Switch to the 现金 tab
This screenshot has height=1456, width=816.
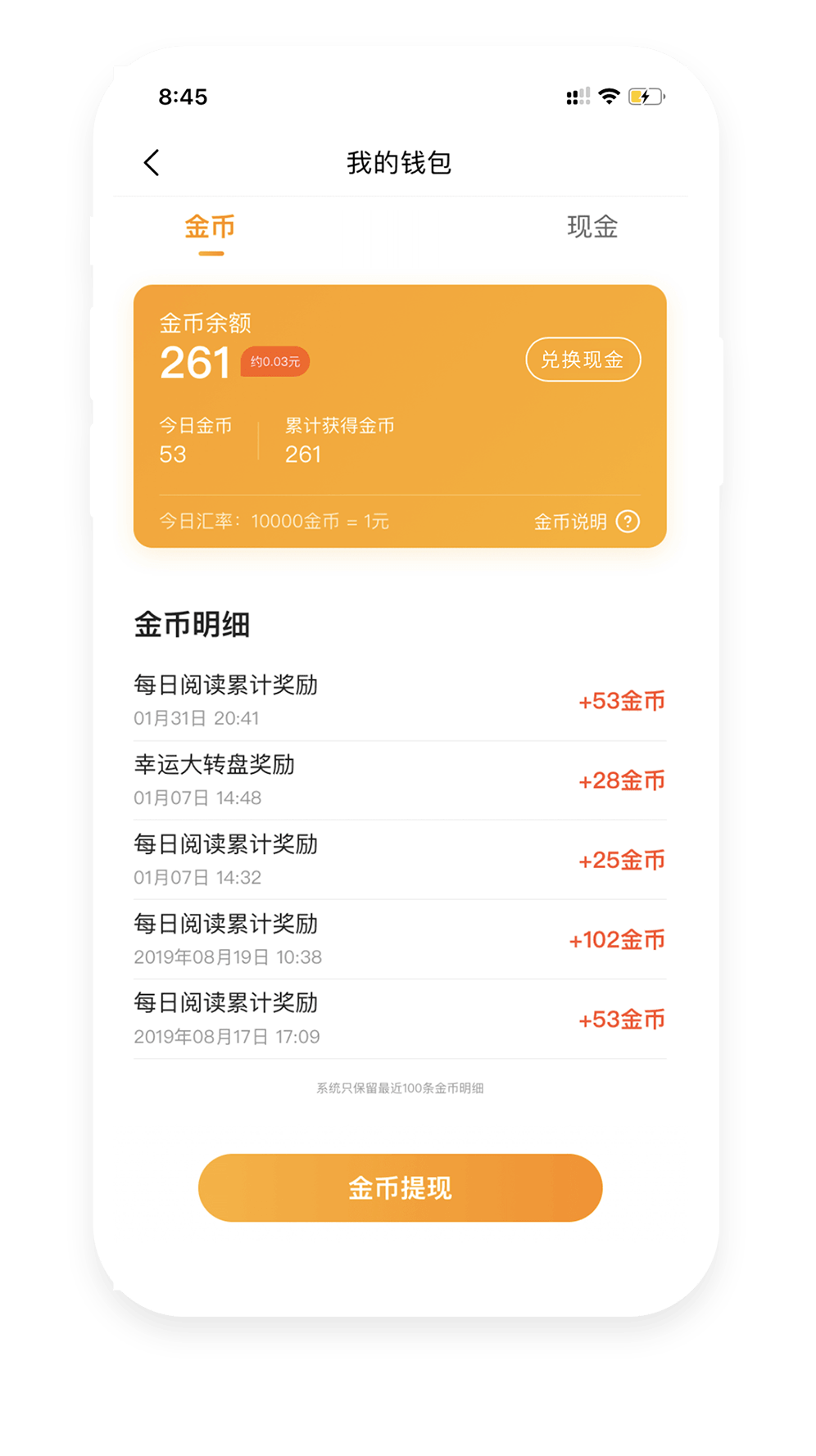point(592,227)
